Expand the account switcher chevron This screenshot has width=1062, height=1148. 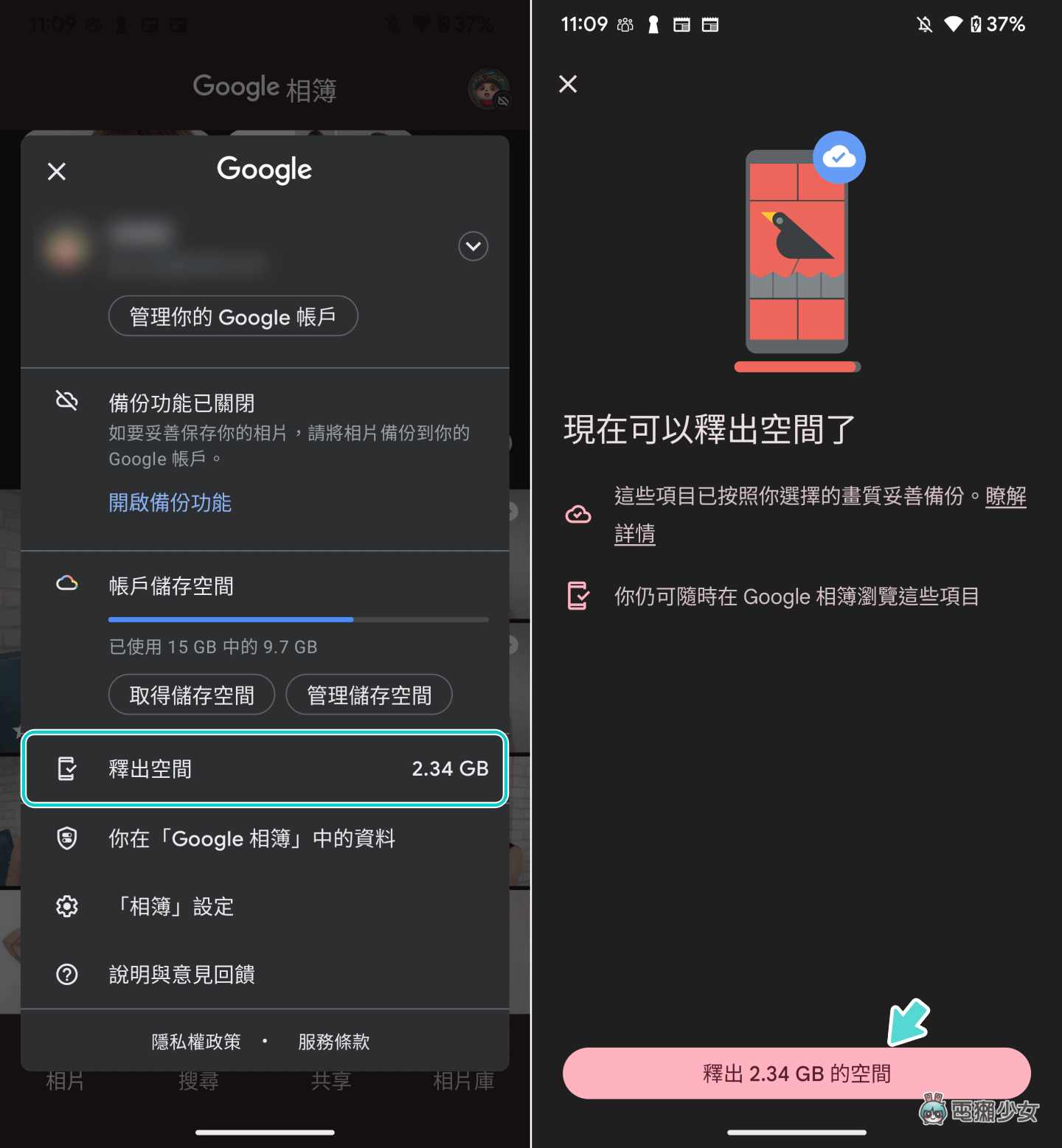pos(473,246)
